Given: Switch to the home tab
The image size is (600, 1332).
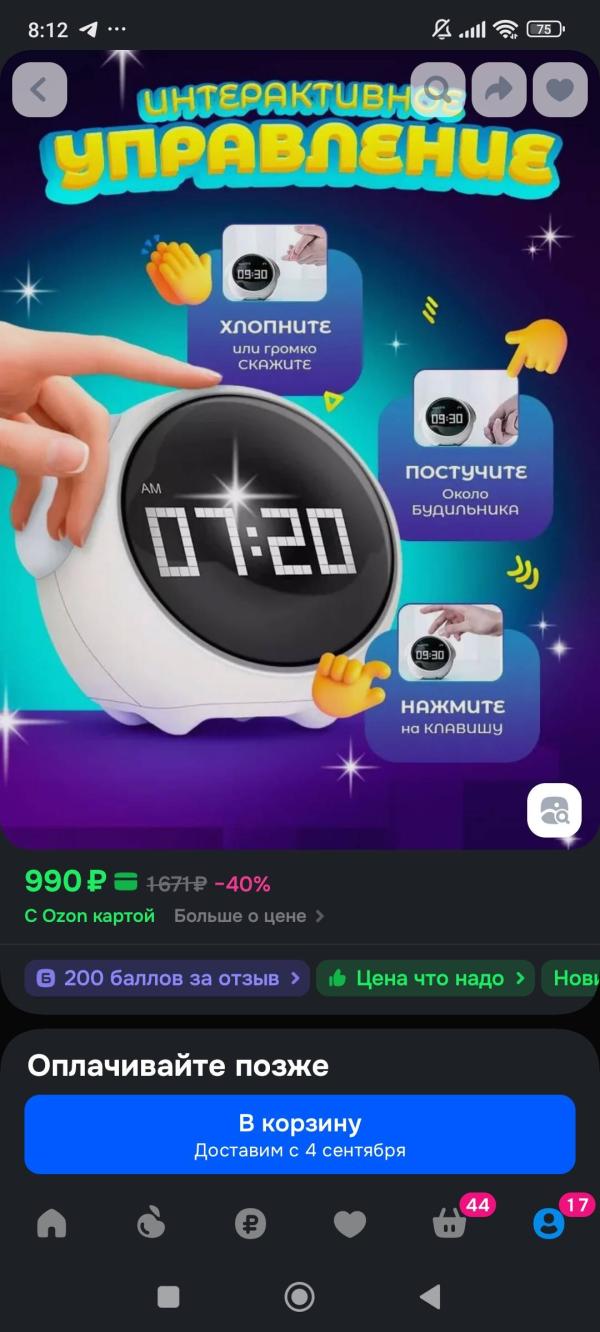Looking at the screenshot, I should click(x=51, y=1223).
